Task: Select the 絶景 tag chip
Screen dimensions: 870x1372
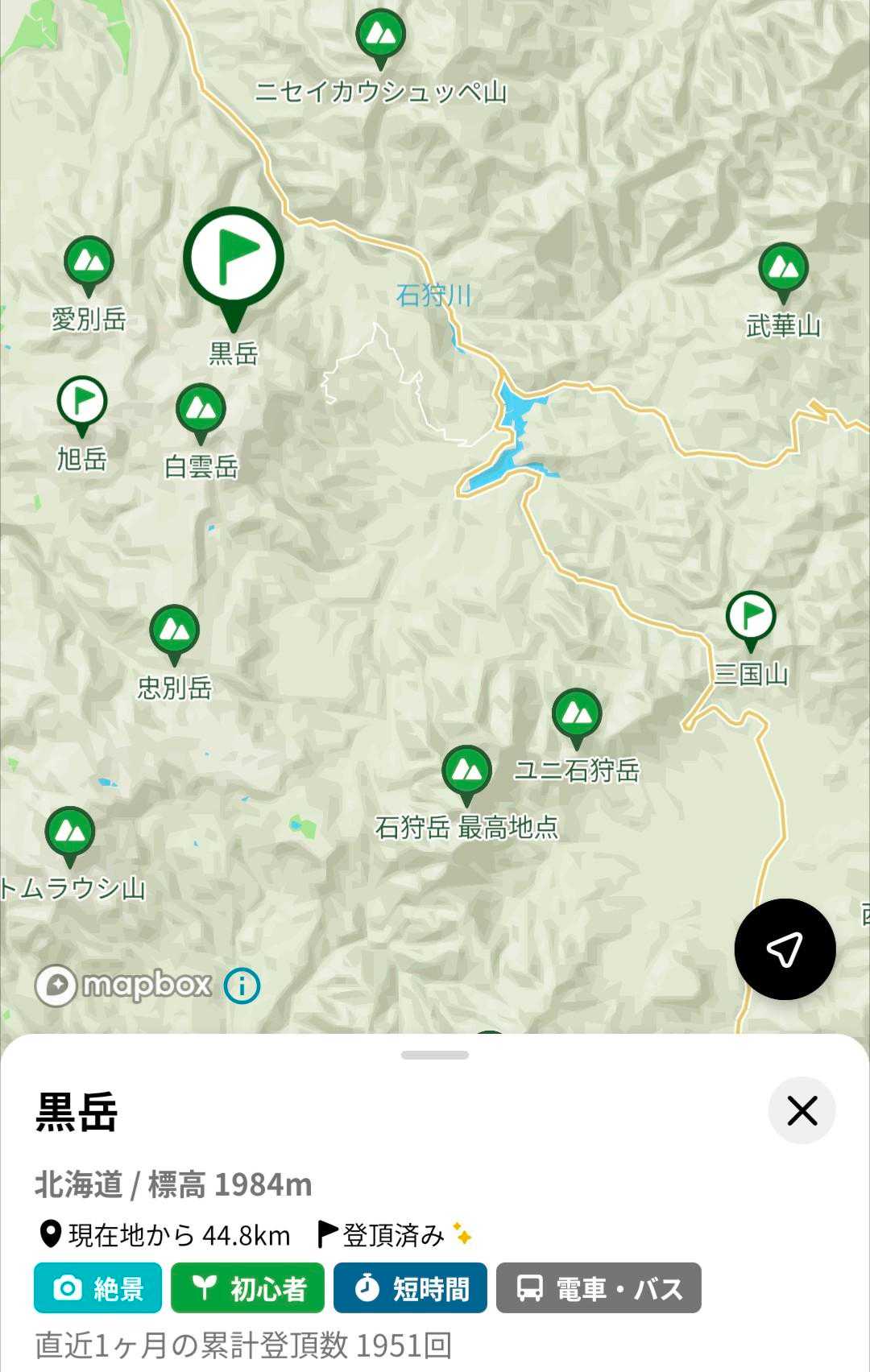Action: (x=97, y=1287)
